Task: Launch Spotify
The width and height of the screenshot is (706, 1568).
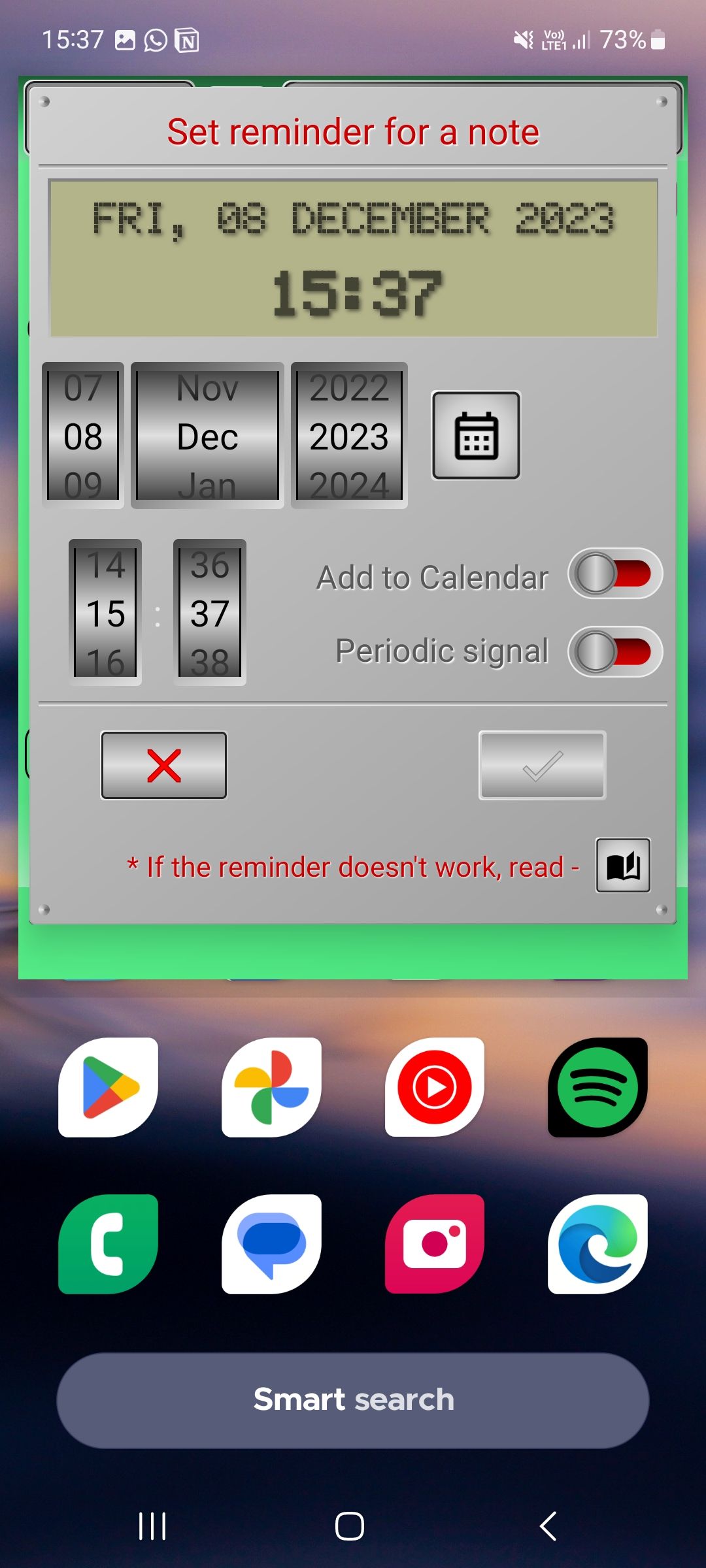Action: (597, 1087)
